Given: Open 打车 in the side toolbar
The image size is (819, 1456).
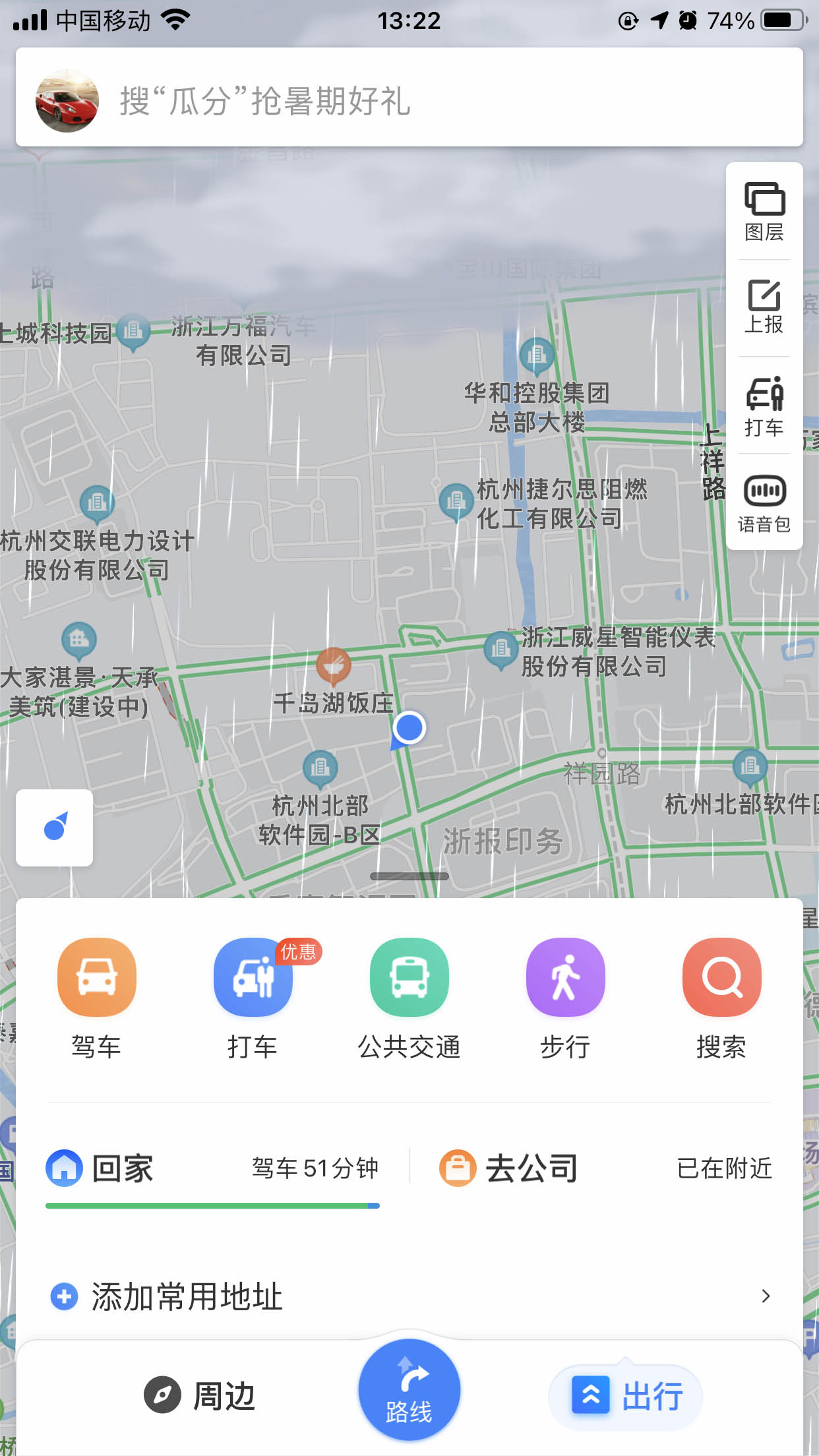Looking at the screenshot, I should click(764, 406).
